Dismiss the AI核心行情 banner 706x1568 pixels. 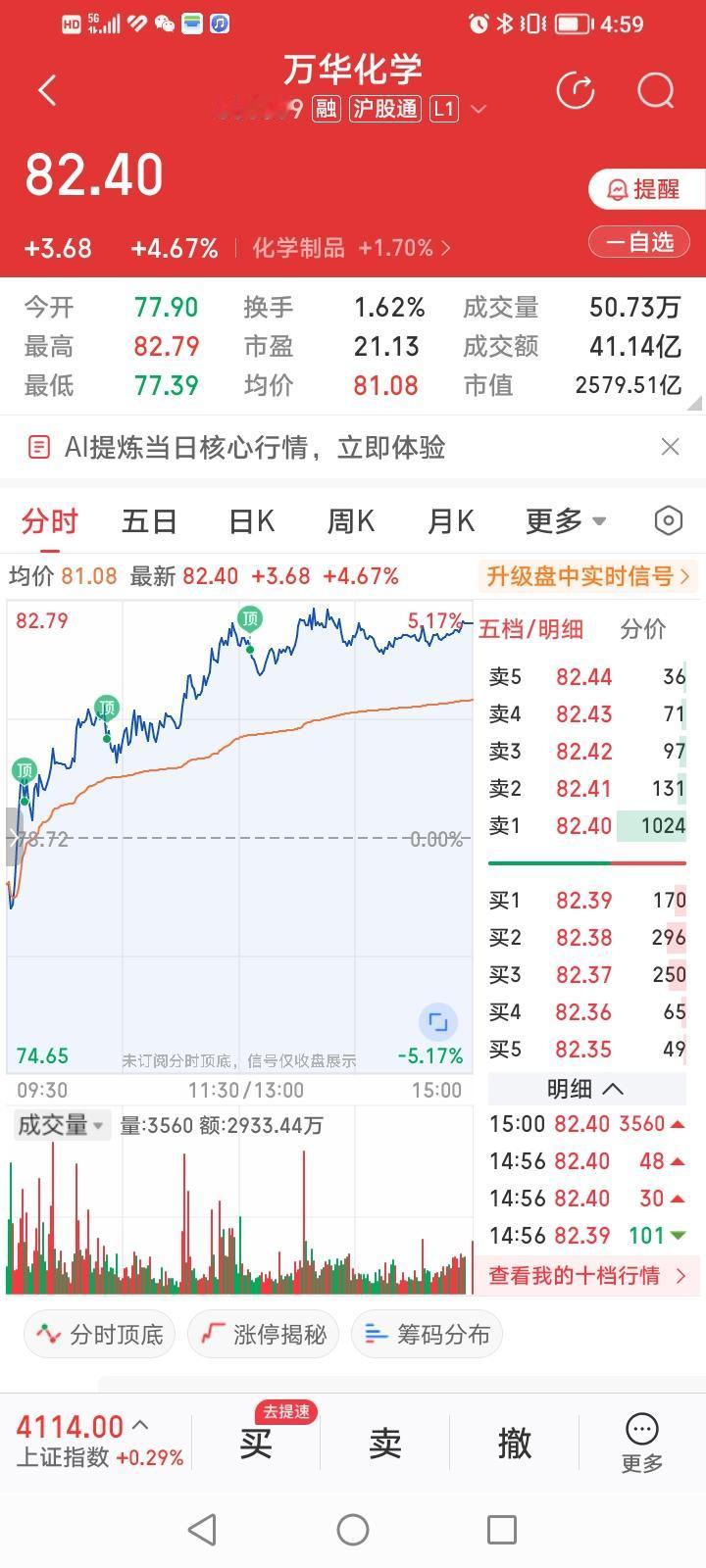click(670, 447)
